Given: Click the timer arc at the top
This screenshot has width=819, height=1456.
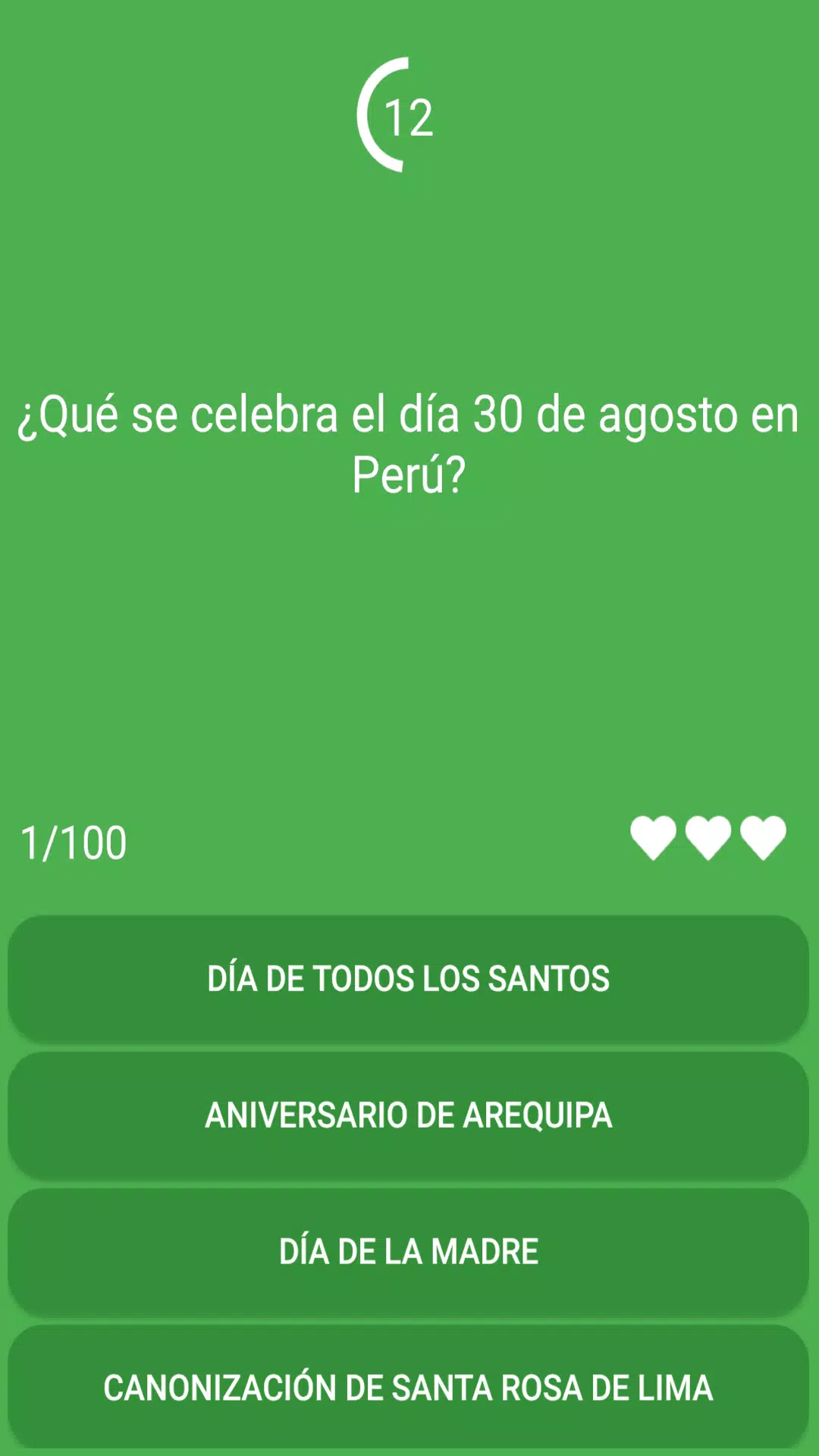Looking at the screenshot, I should [372, 115].
